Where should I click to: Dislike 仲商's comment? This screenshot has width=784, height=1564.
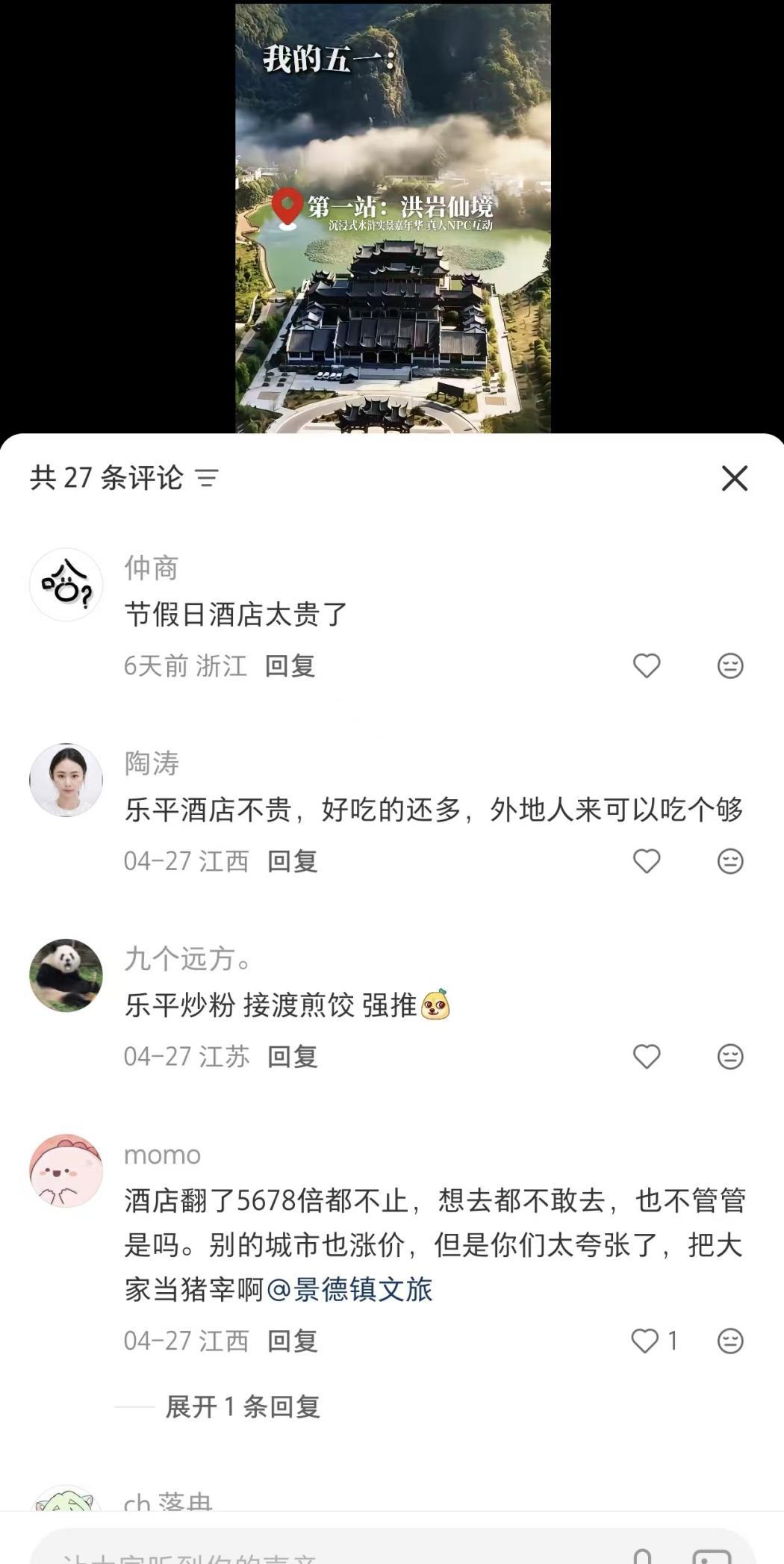point(730,665)
